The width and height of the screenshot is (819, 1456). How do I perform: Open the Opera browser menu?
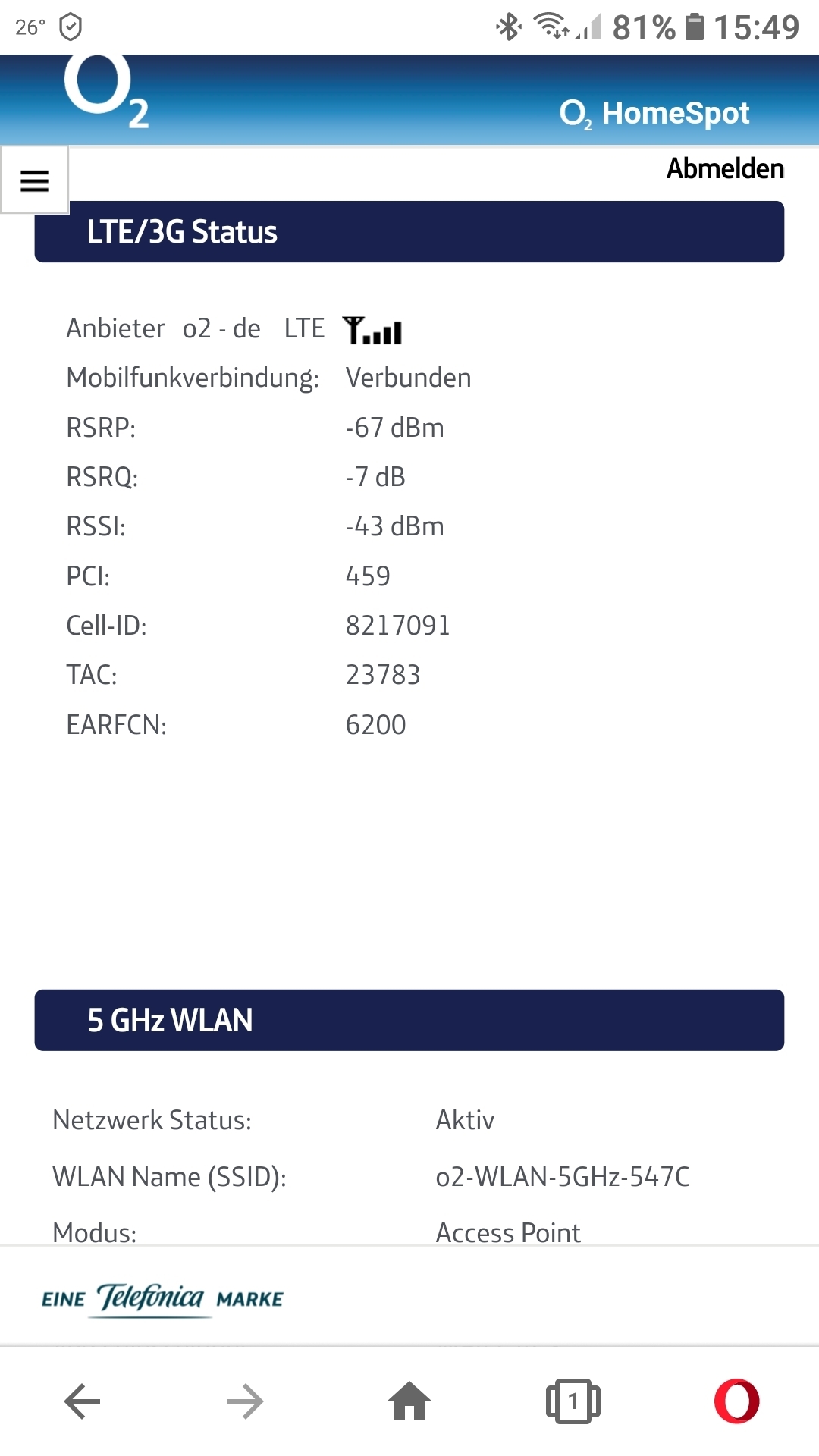tap(737, 1401)
